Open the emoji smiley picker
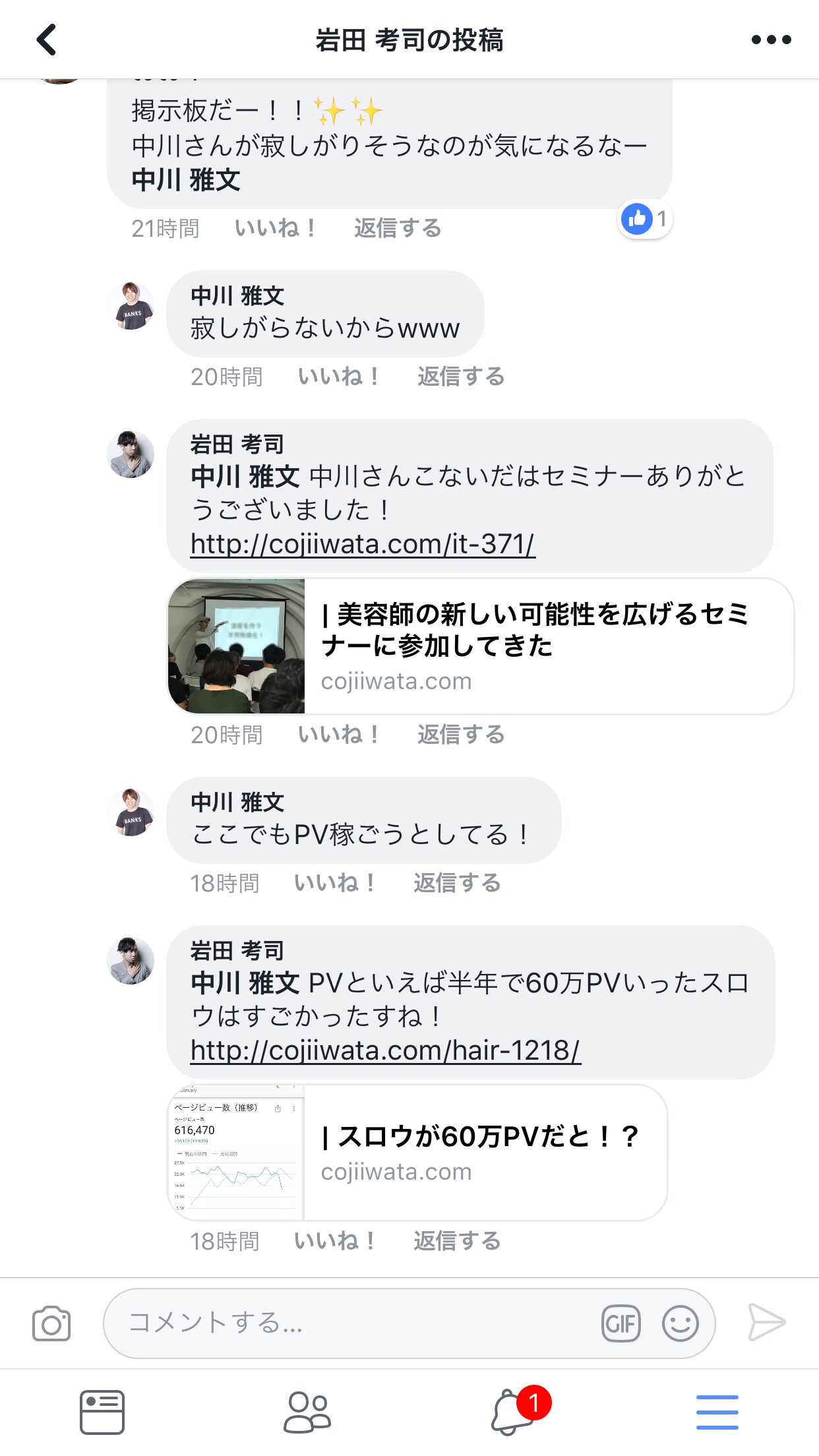 pyautogui.click(x=680, y=1323)
